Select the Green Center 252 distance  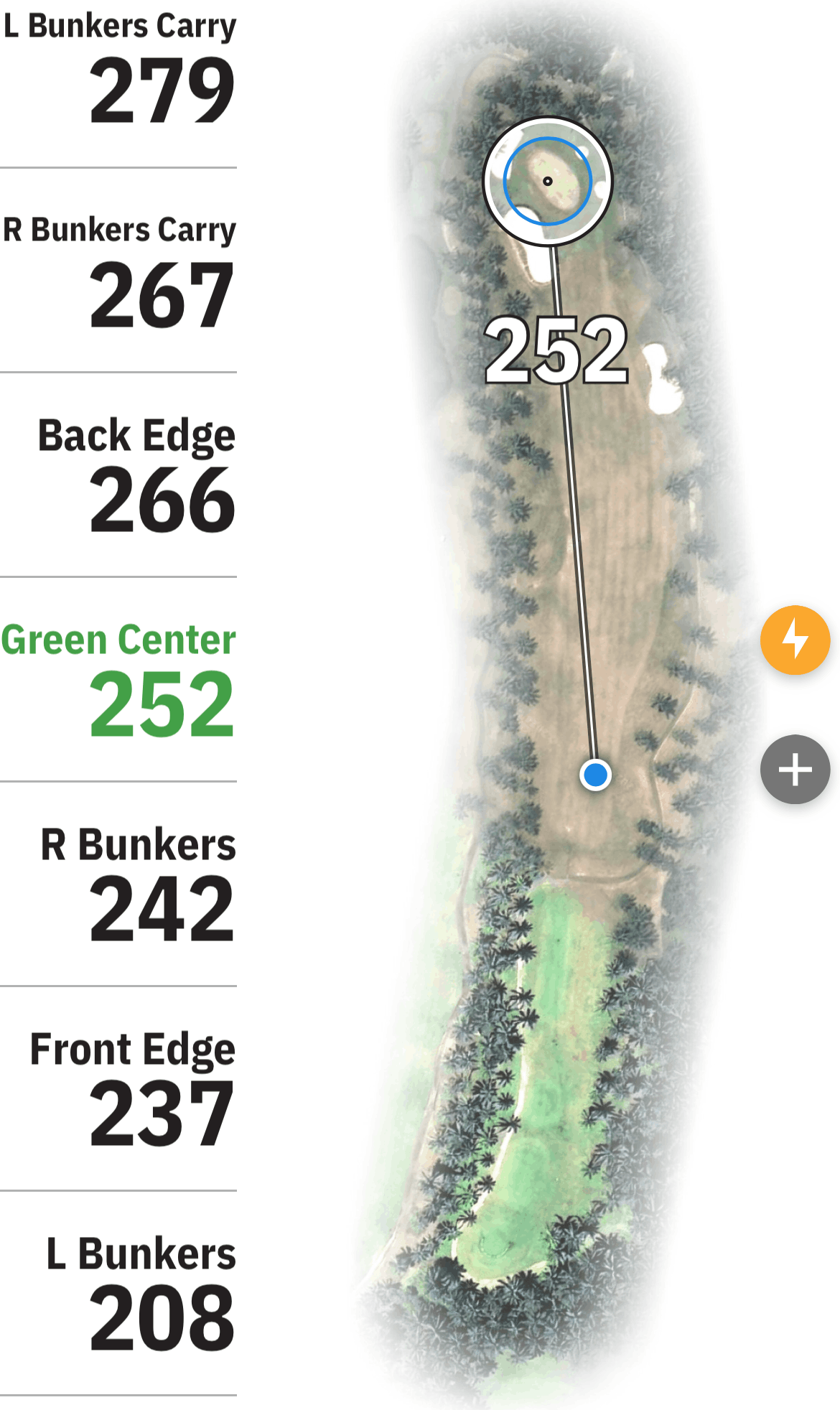pos(119,682)
